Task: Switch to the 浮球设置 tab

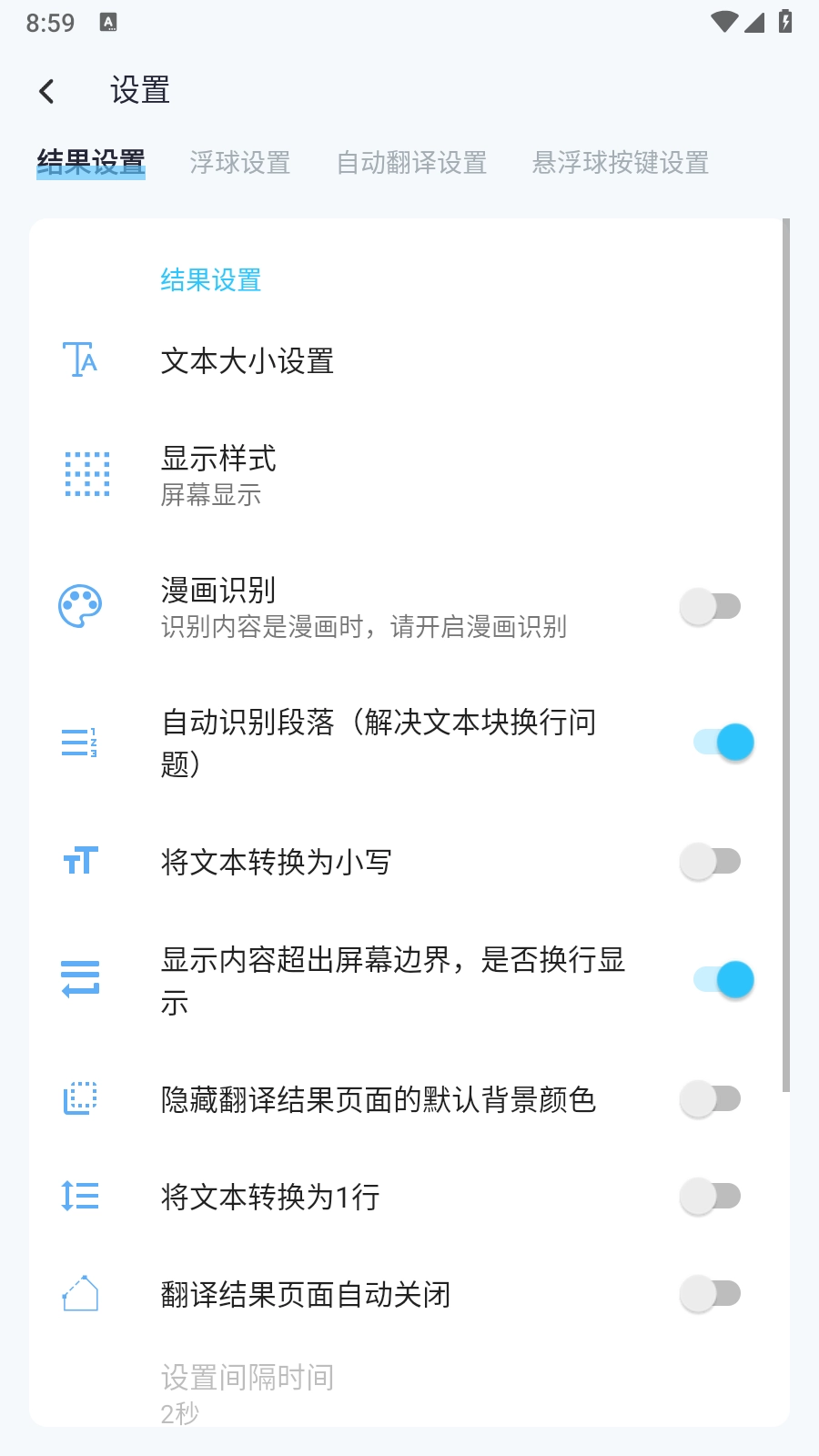Action: click(240, 162)
